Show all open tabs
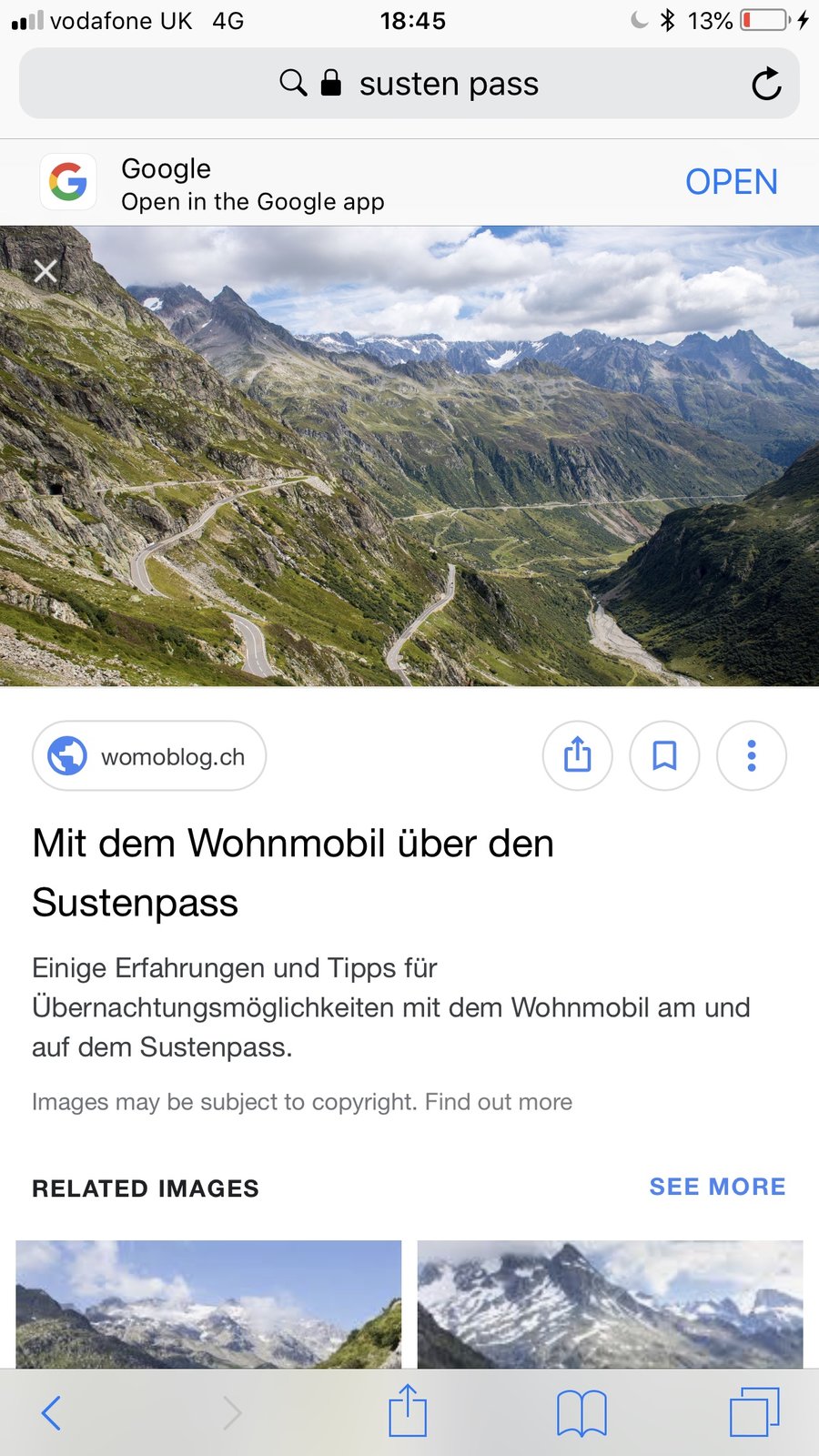Viewport: 819px width, 1456px height. pyautogui.click(x=754, y=1412)
